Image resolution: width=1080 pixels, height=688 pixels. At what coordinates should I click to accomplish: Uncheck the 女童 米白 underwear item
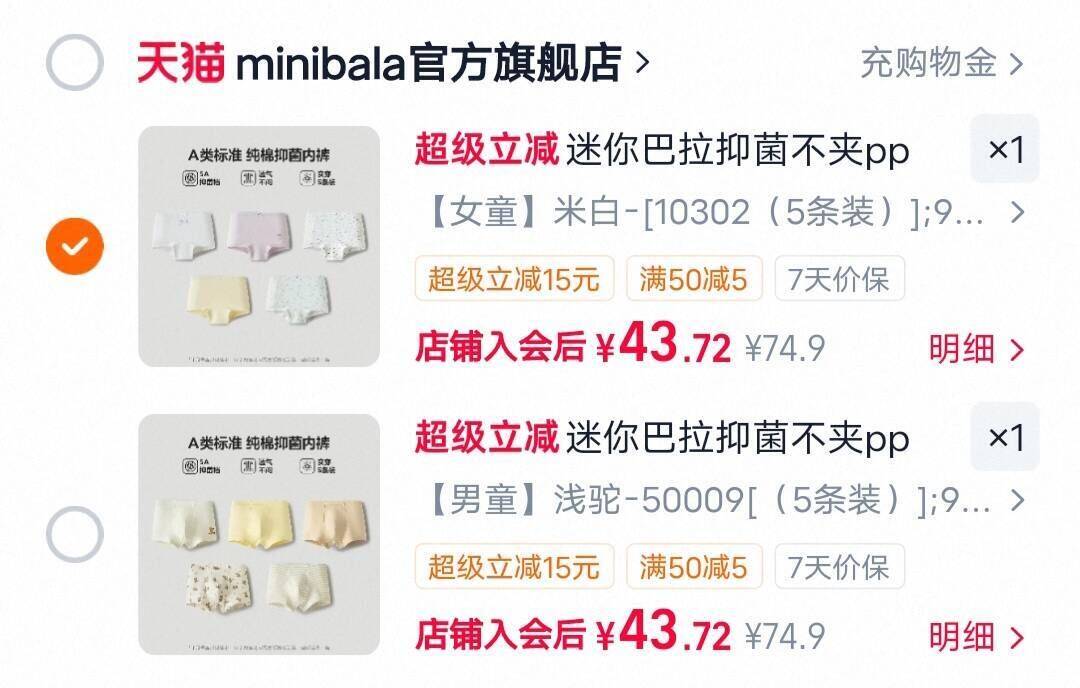pyautogui.click(x=74, y=246)
